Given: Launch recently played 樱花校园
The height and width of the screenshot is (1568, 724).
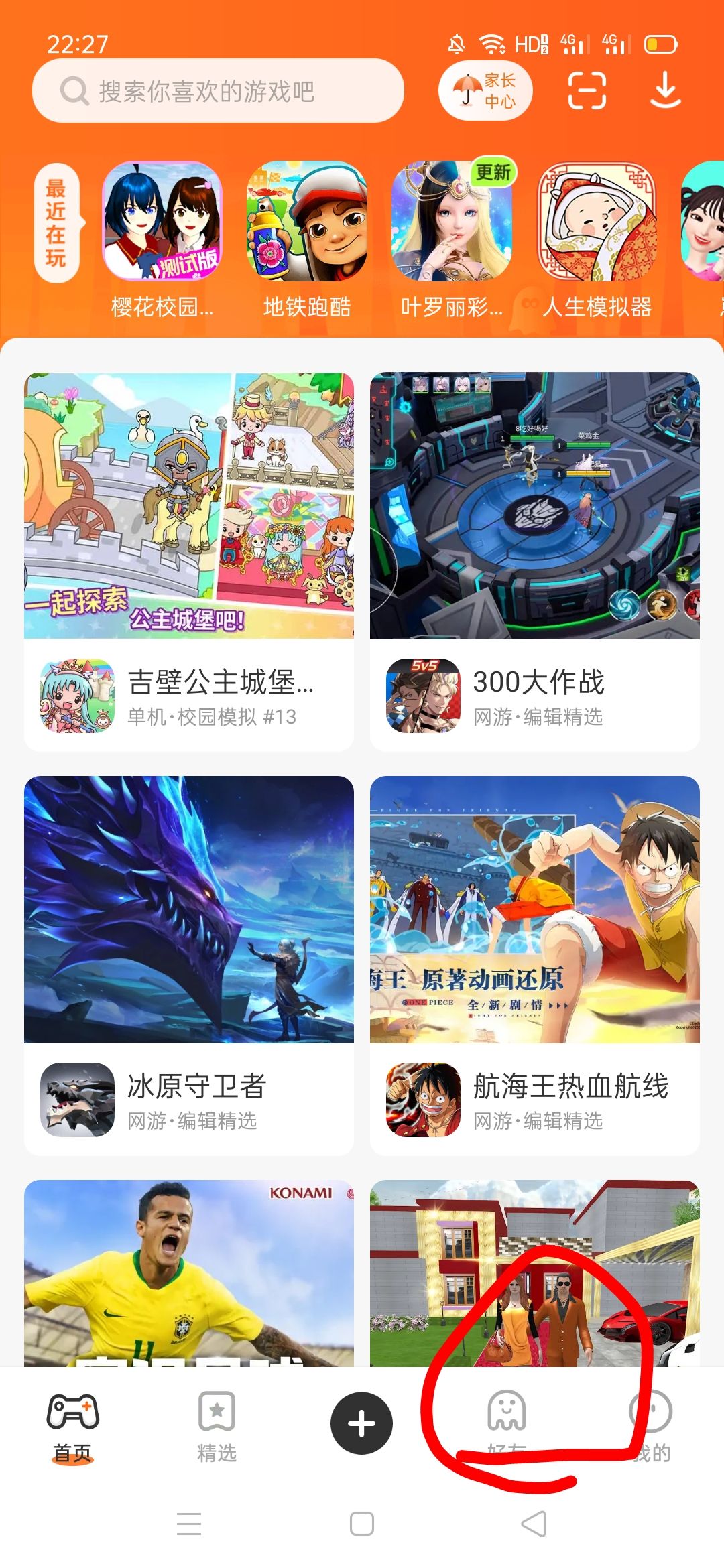Looking at the screenshot, I should point(162,221).
